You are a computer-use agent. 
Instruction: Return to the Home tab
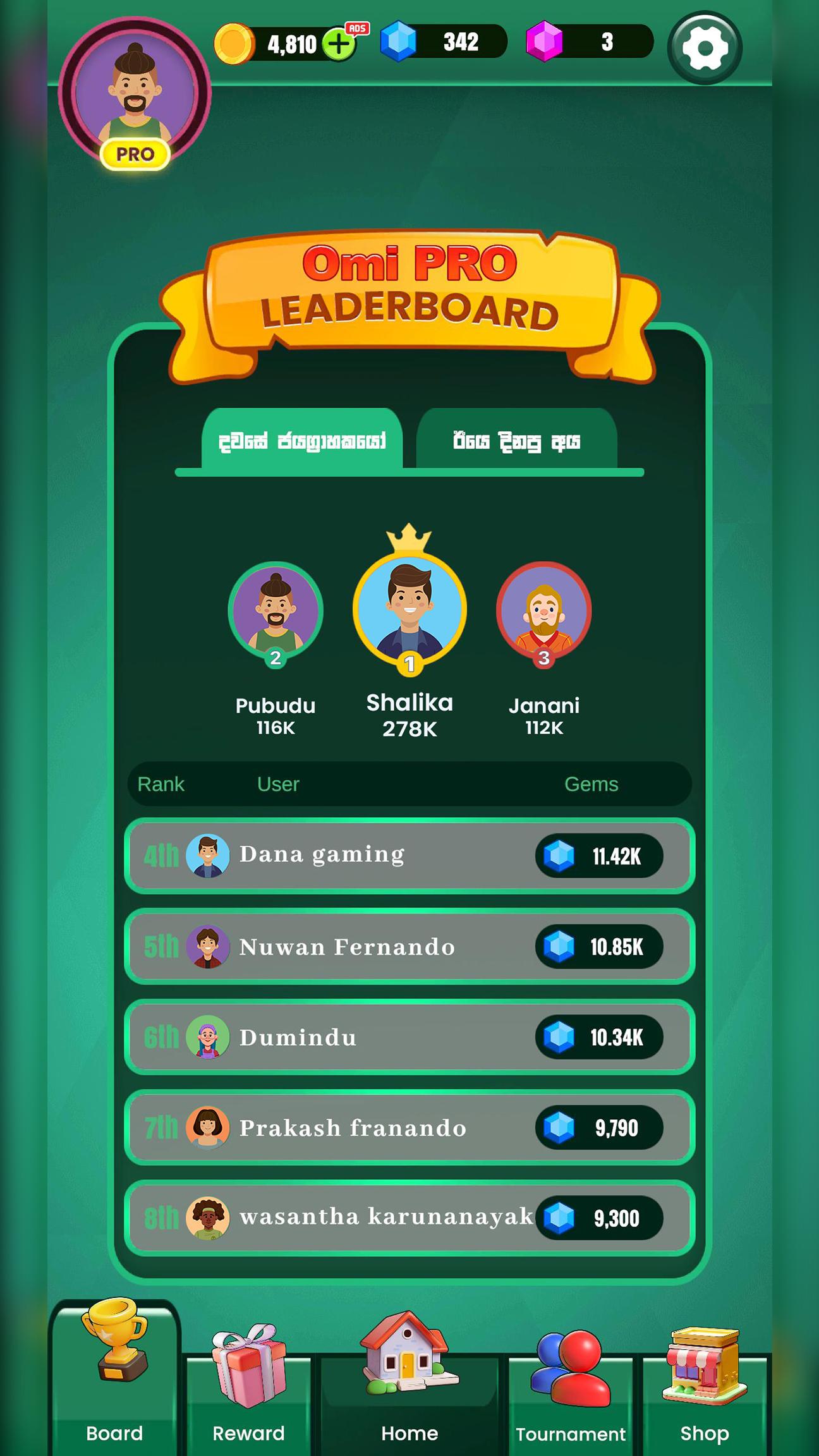[409, 1384]
